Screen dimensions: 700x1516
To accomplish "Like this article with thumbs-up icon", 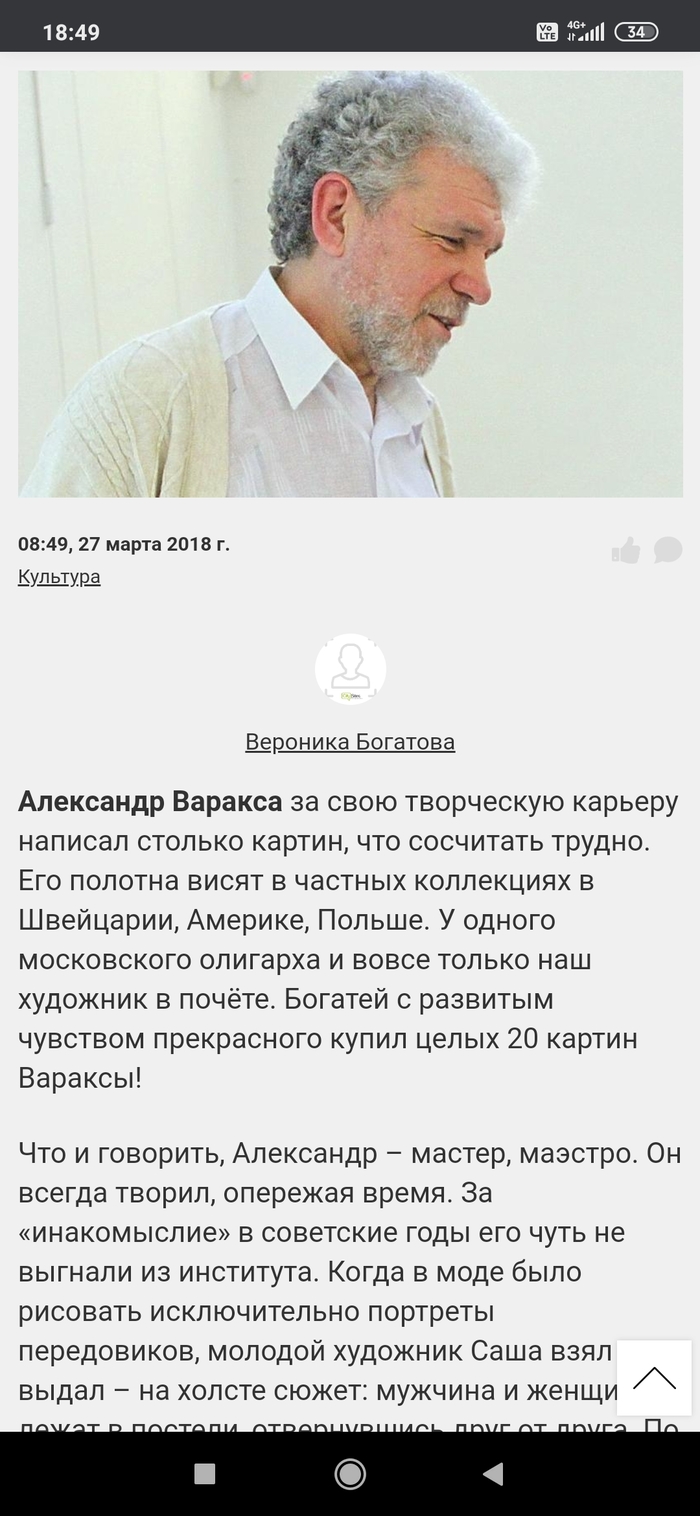I will tap(626, 550).
